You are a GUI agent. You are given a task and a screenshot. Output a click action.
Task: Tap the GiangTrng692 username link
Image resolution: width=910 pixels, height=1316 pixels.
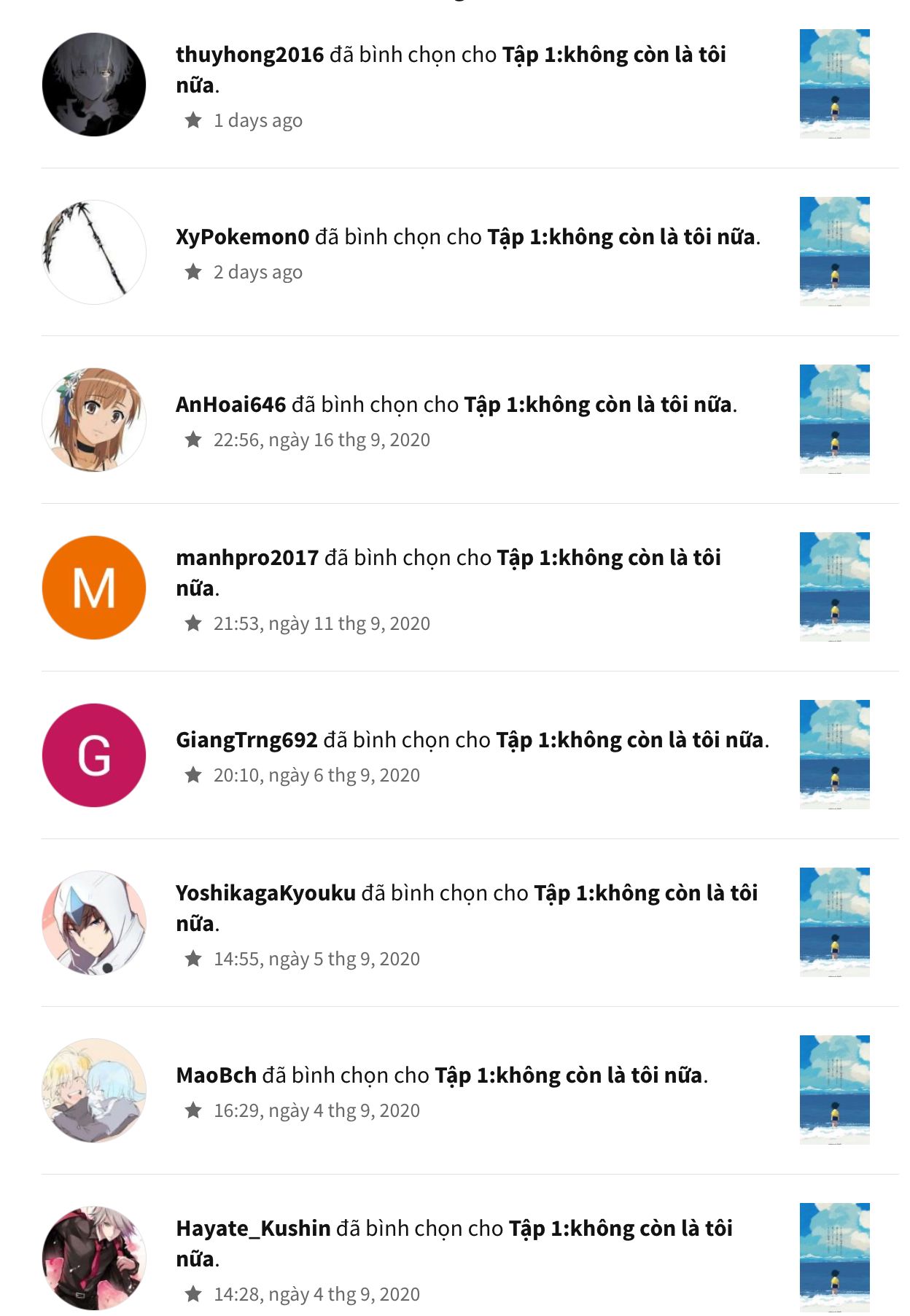point(247,740)
